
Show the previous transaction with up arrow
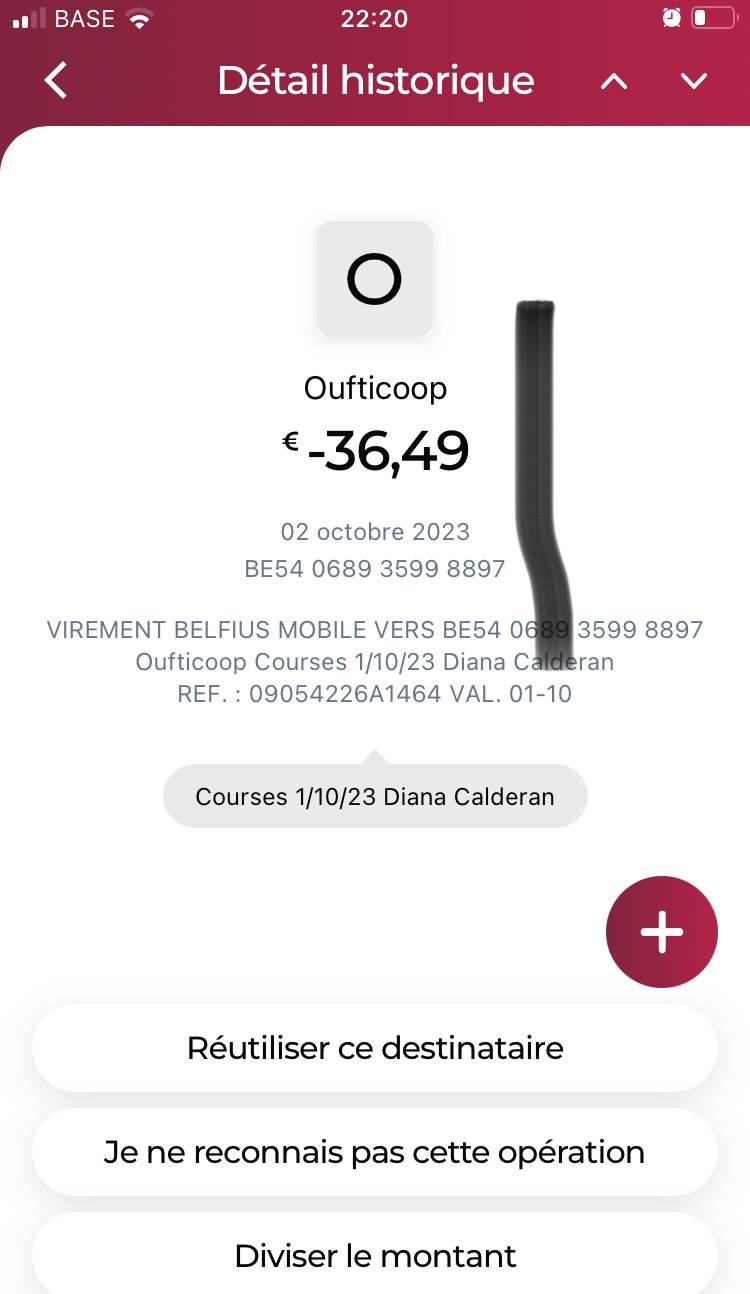[x=614, y=81]
